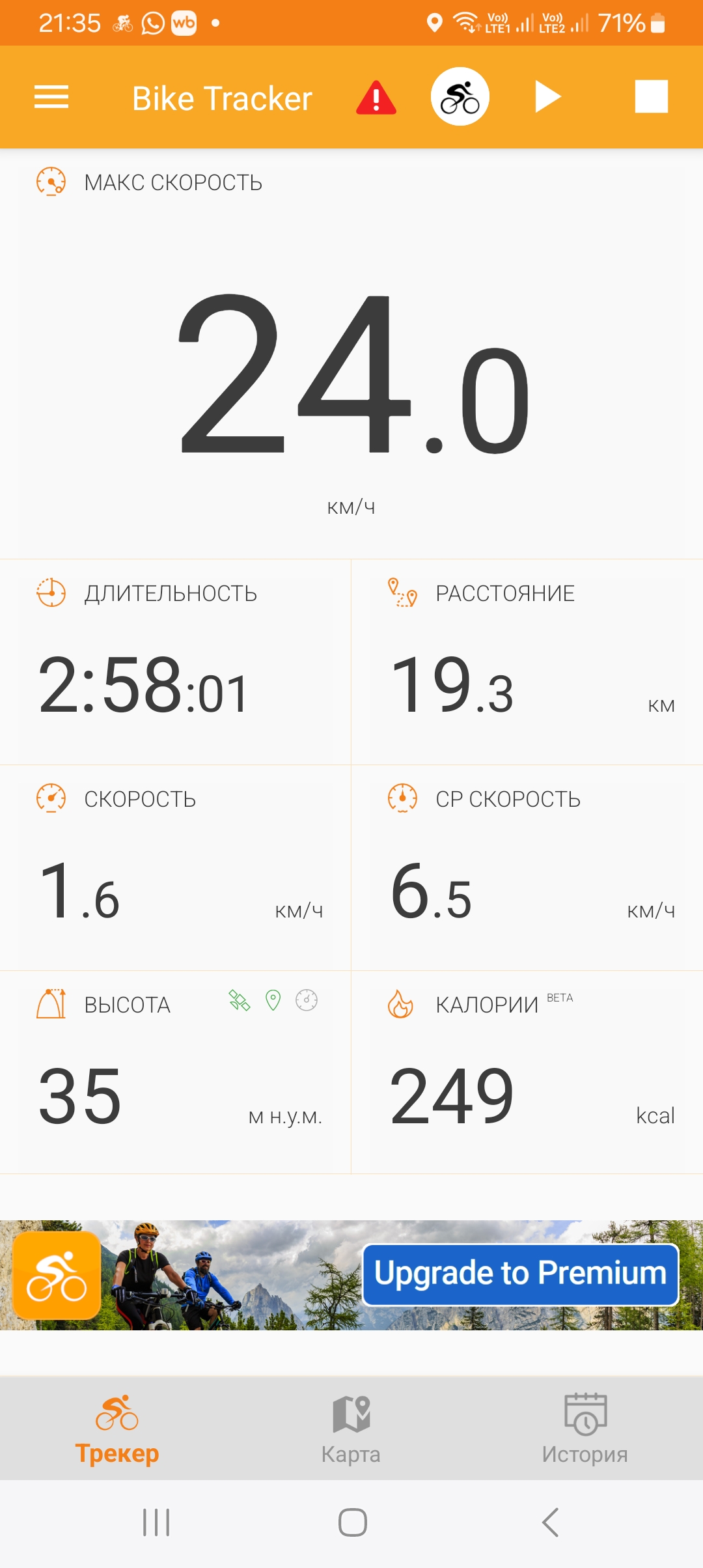The image size is (703, 1568).
Task: Tap the red warning triangle icon
Action: point(376,98)
